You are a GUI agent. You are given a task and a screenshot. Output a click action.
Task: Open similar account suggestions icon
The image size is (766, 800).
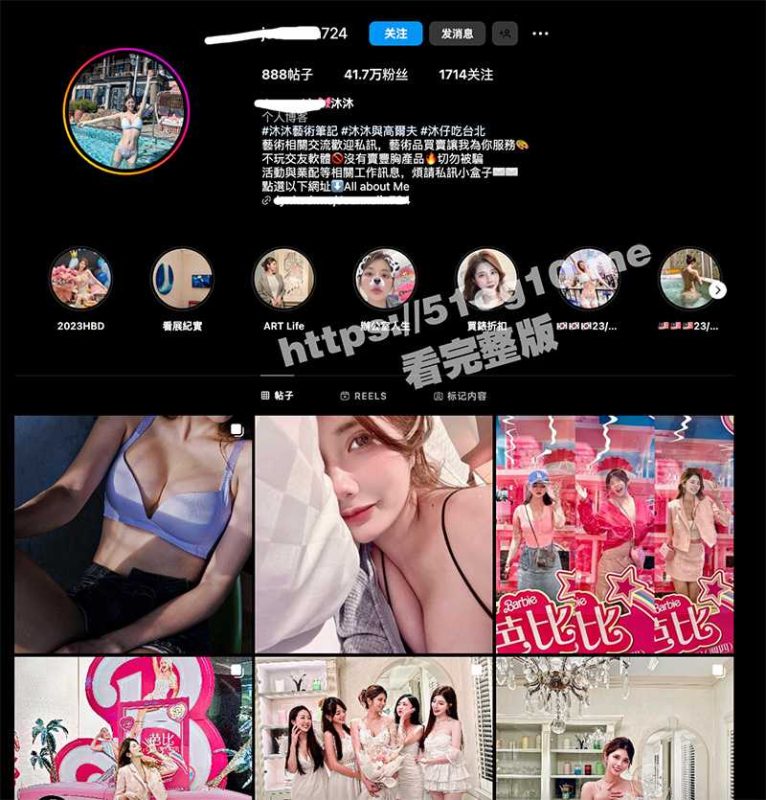click(x=506, y=34)
